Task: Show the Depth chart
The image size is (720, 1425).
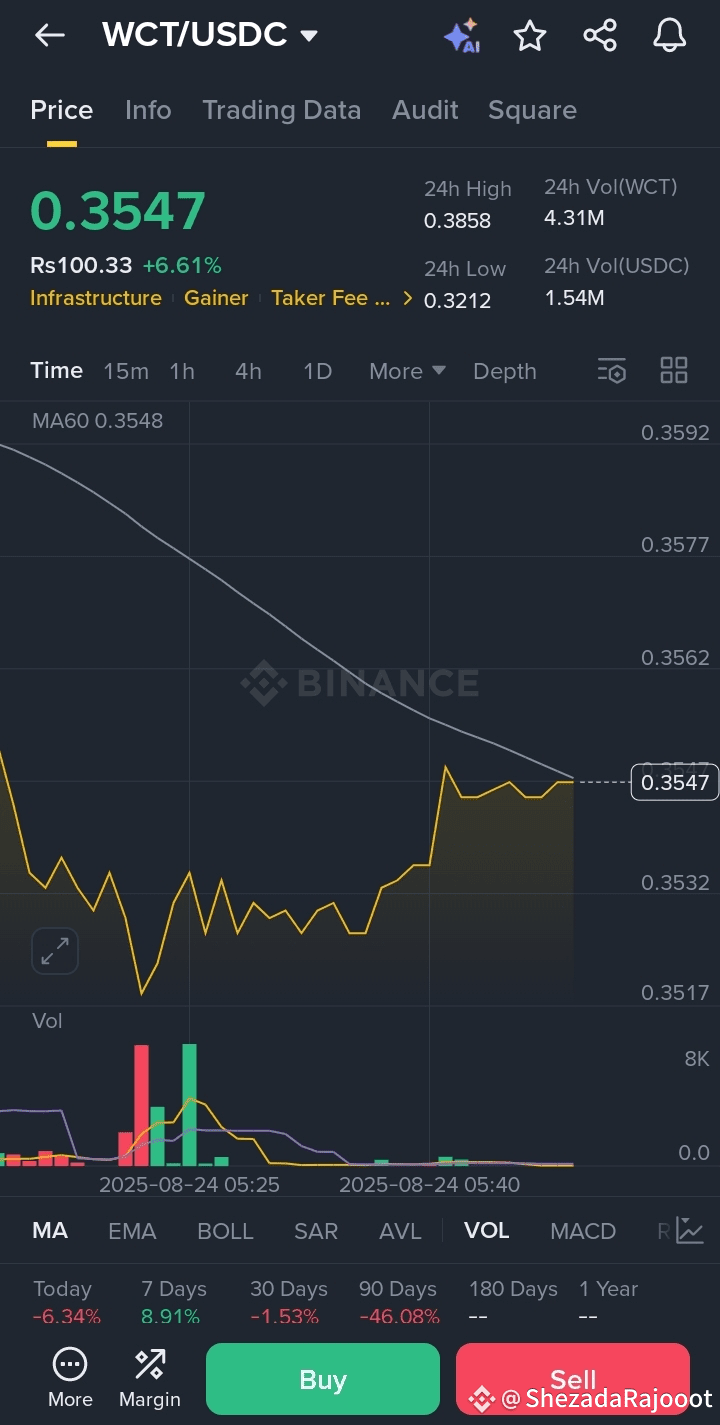Action: (x=505, y=371)
